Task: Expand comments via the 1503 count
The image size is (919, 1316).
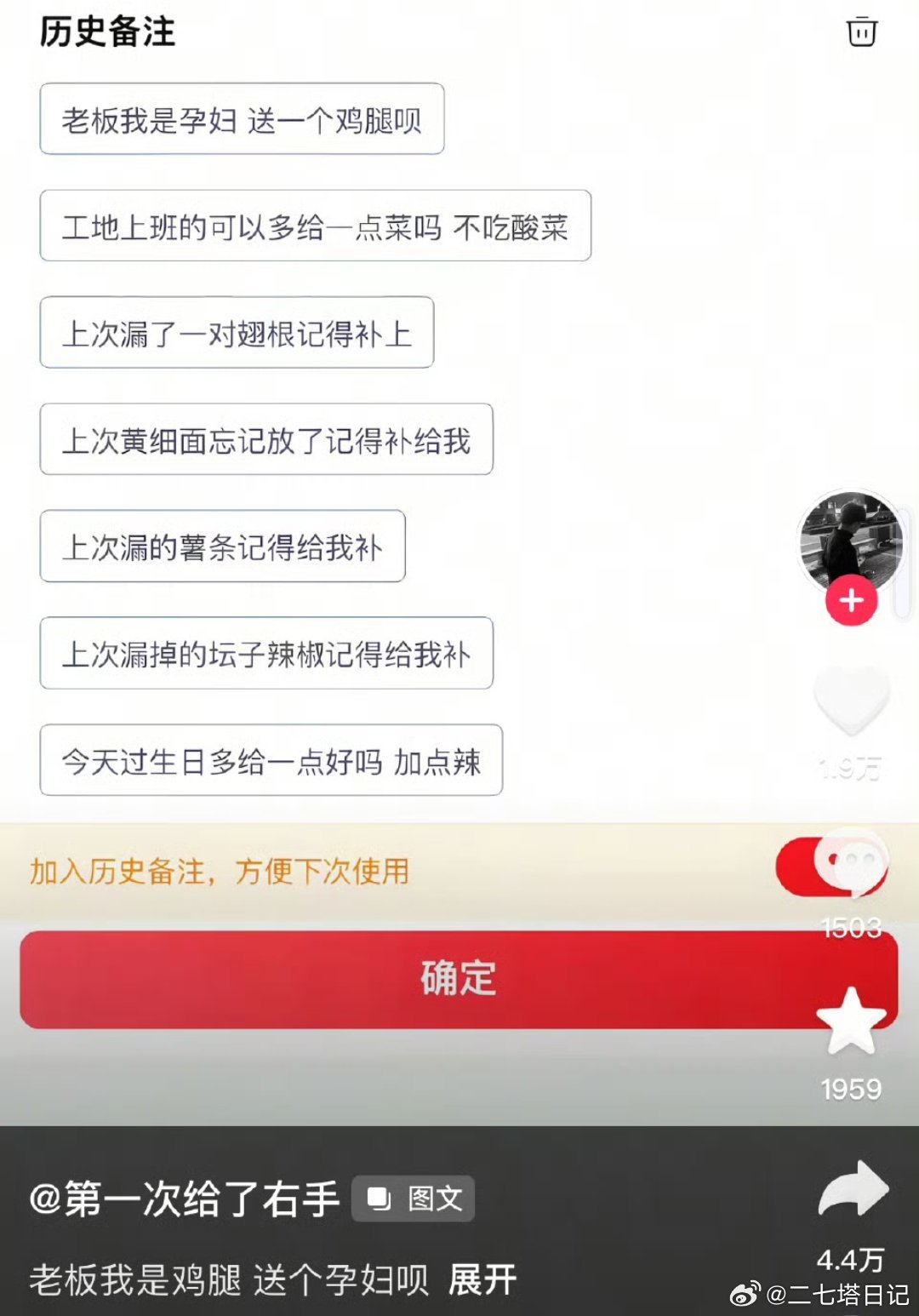Action: (852, 930)
